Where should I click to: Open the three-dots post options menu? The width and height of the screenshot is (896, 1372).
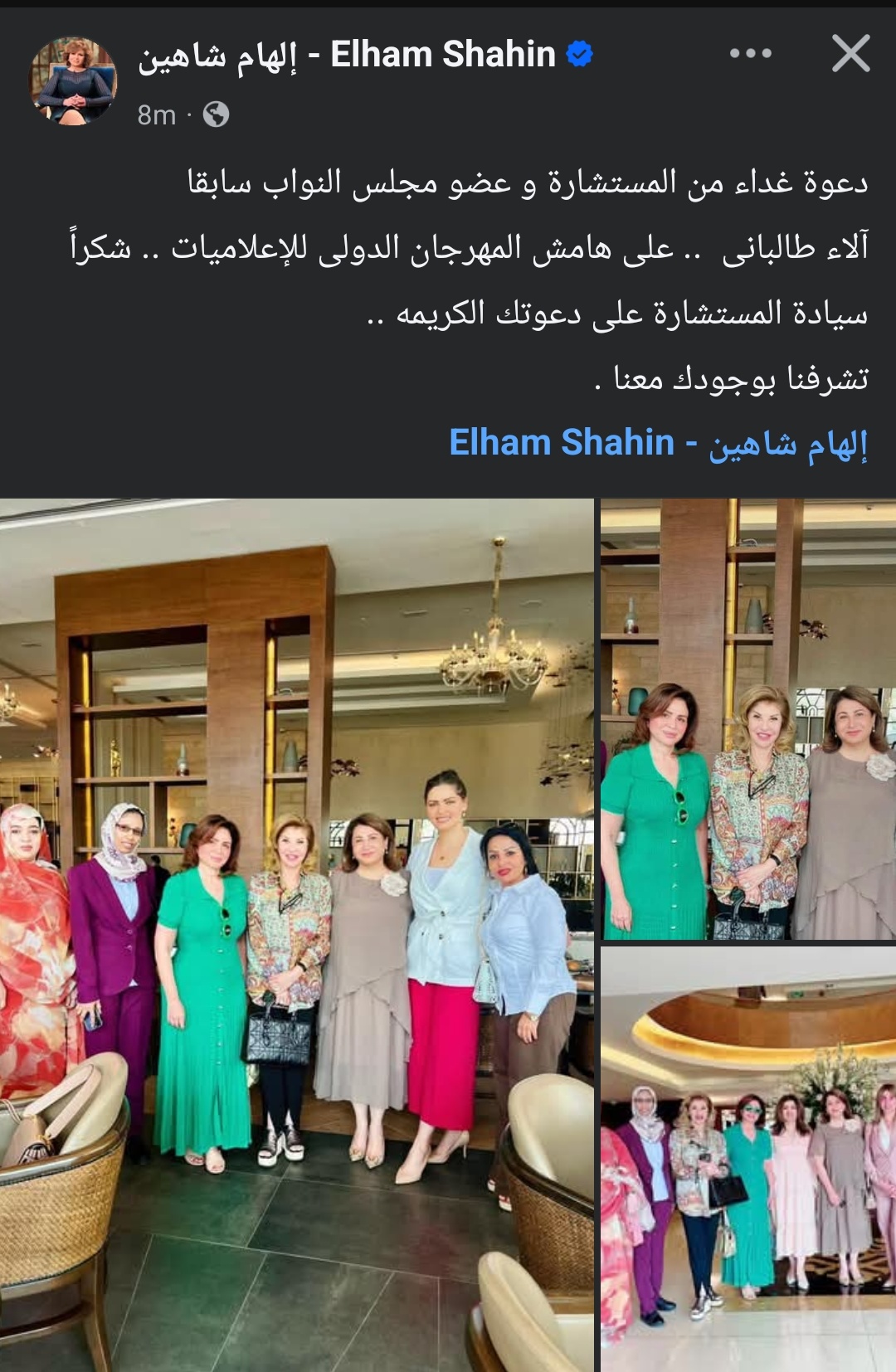(x=750, y=54)
